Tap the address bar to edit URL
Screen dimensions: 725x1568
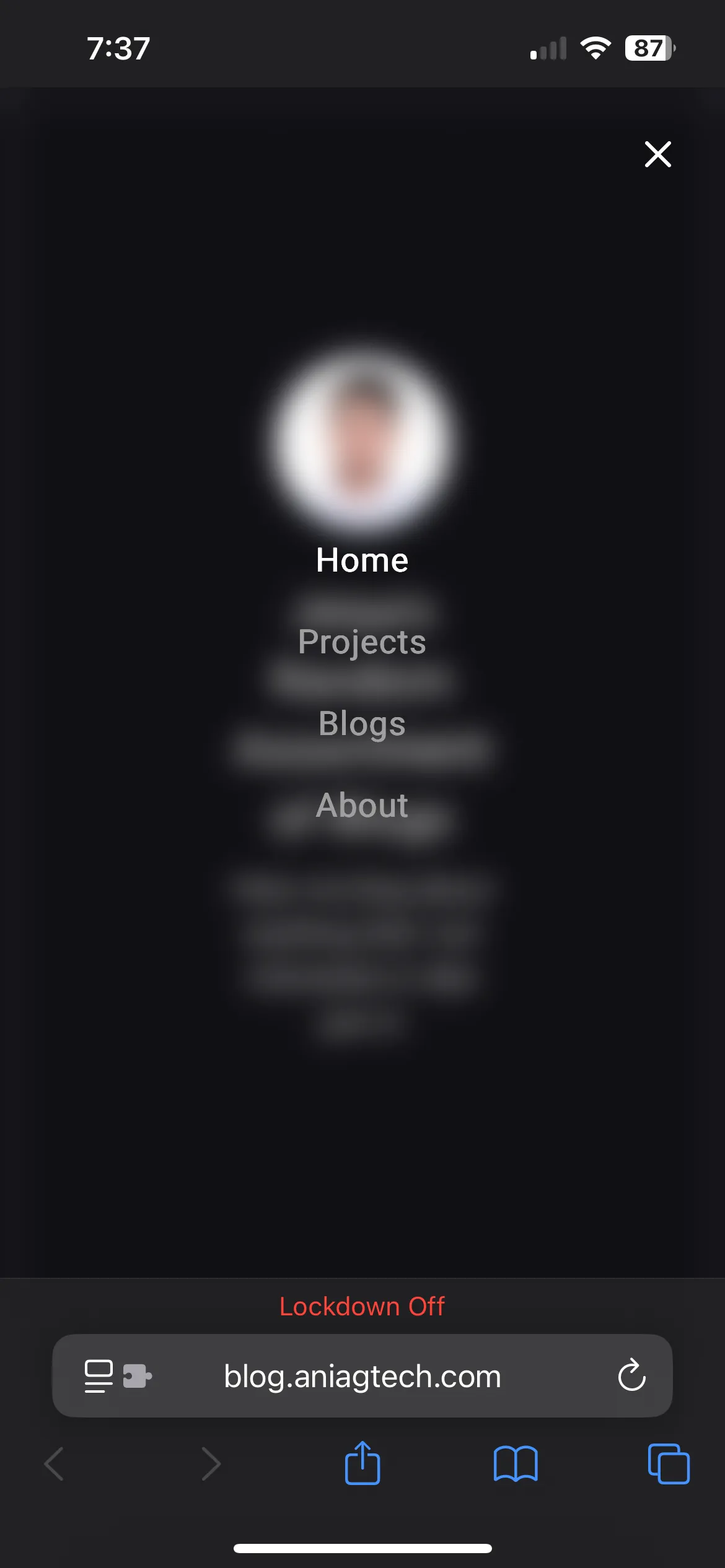[362, 1376]
